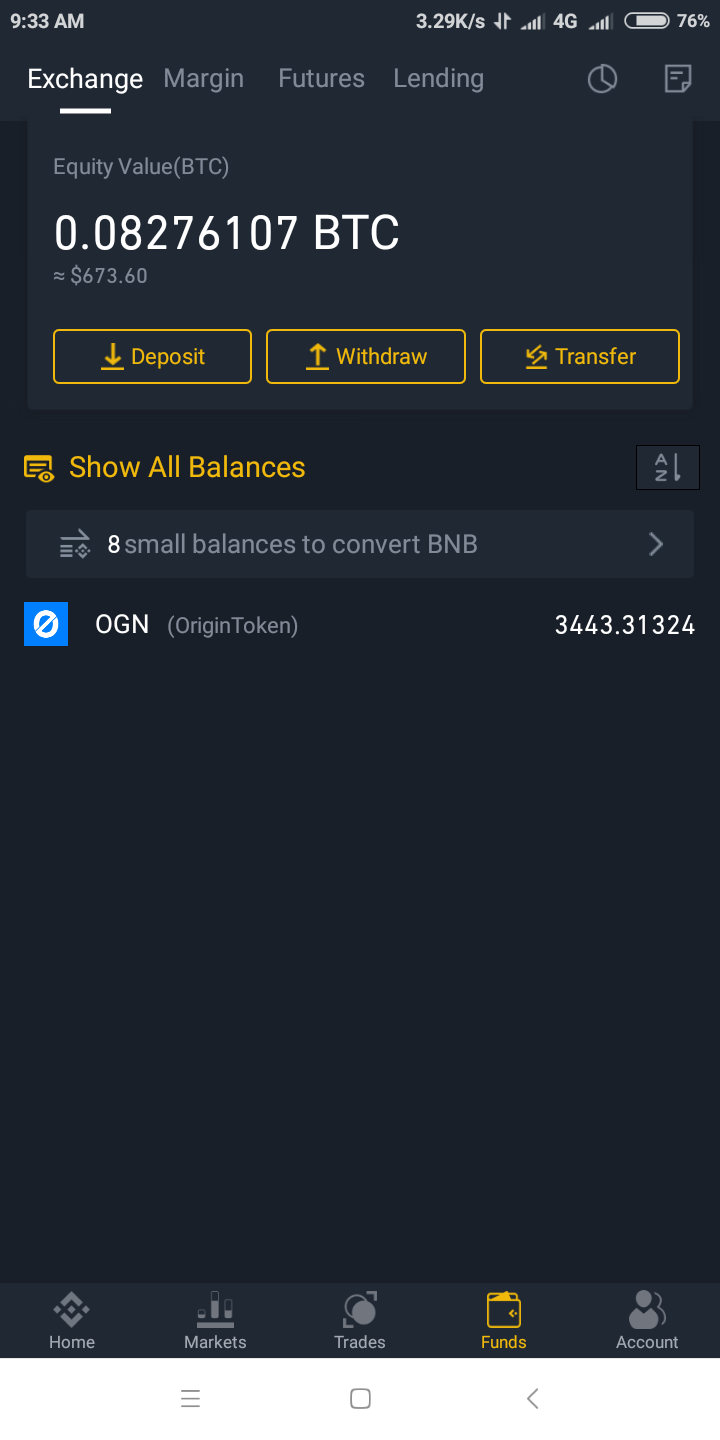Image resolution: width=720 pixels, height=1440 pixels.
Task: Go to the Trades tab
Action: pyautogui.click(x=360, y=1320)
